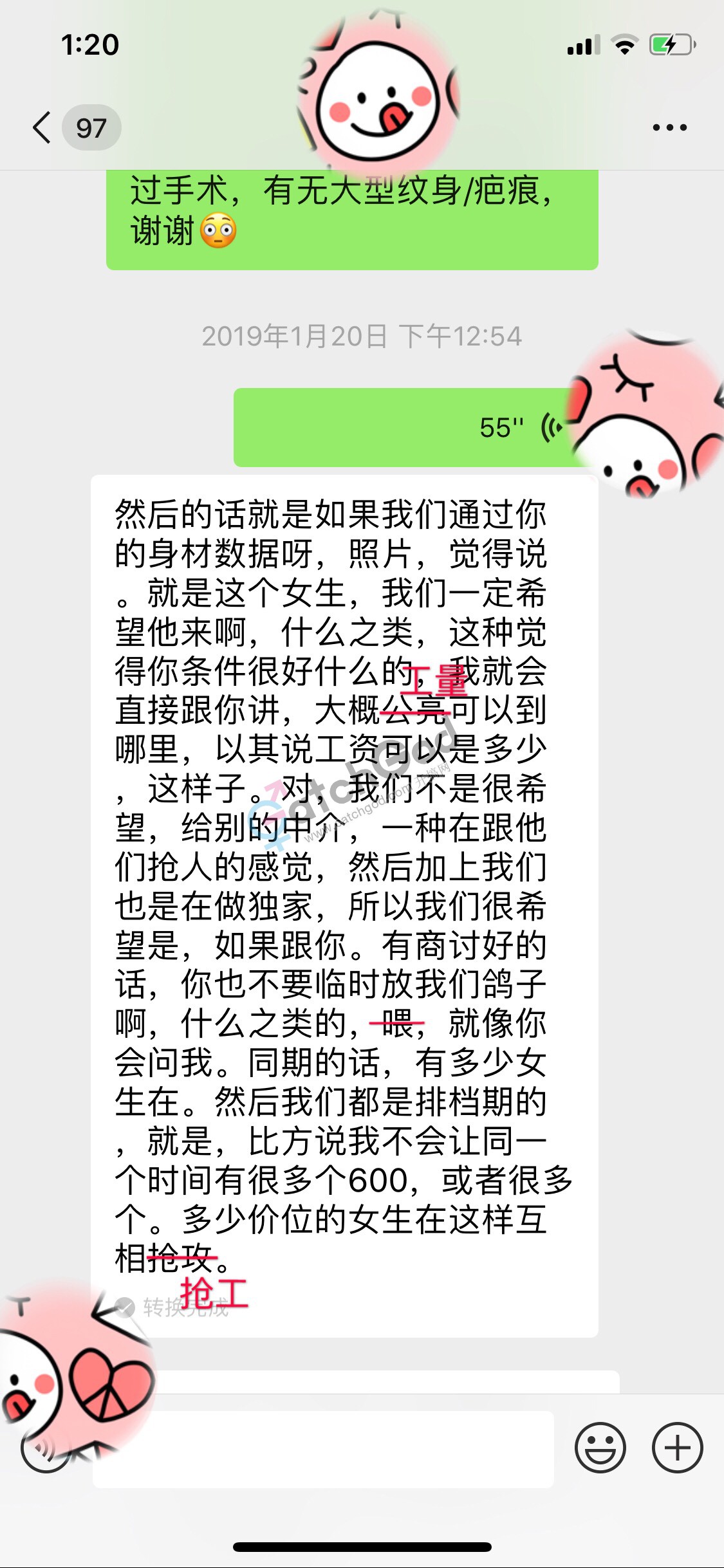Play the 55-second voice message
Image resolution: width=724 pixels, height=1568 pixels.
pyautogui.click(x=399, y=427)
